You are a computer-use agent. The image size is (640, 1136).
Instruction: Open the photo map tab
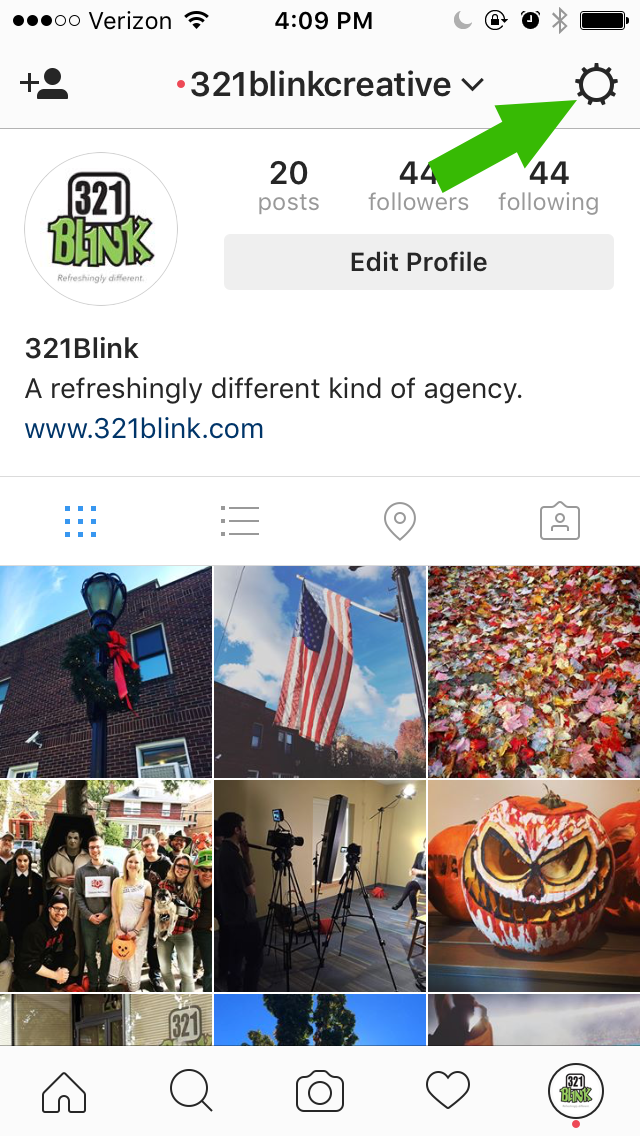pos(399,522)
